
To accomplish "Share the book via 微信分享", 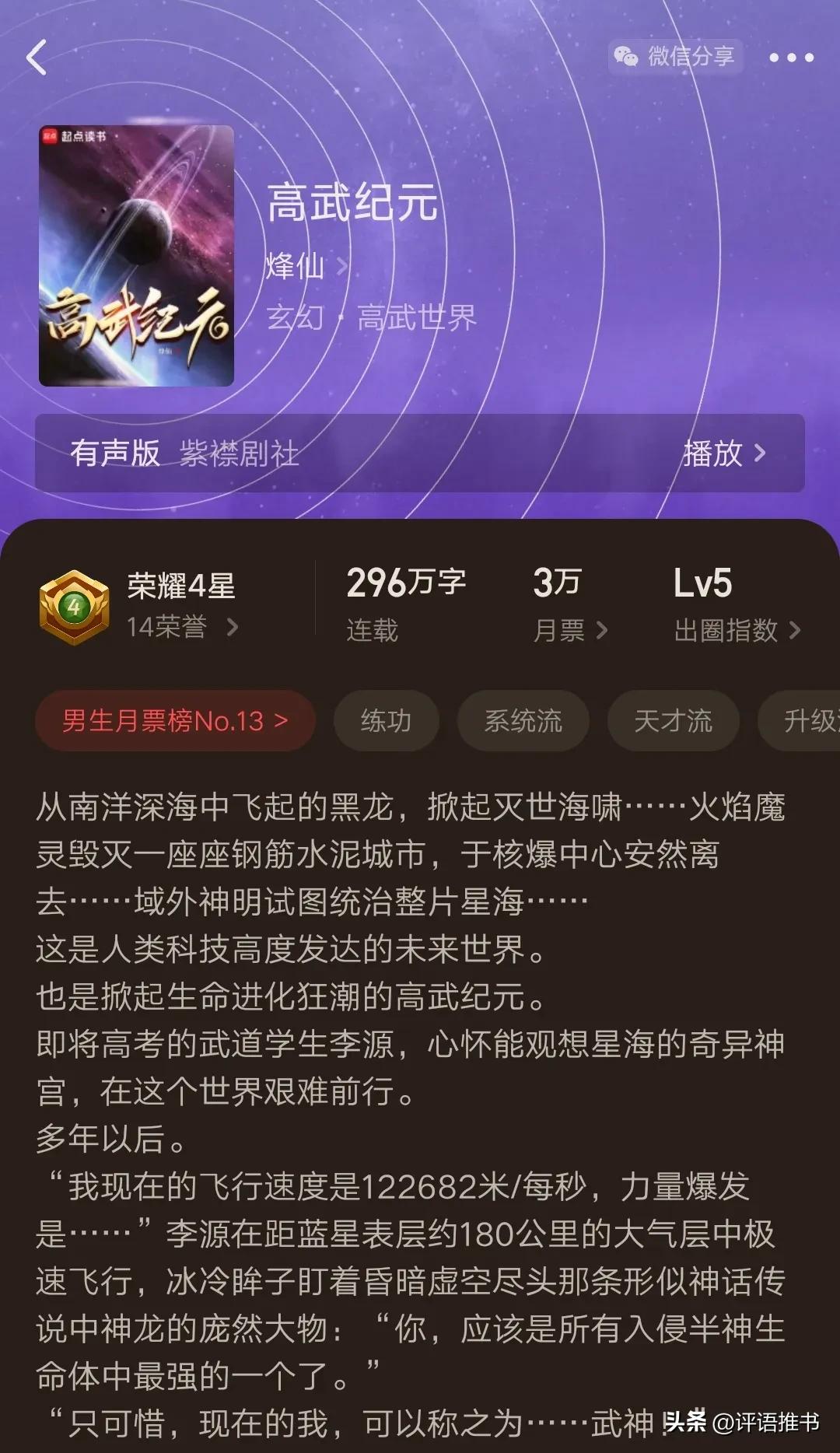I will [x=674, y=56].
